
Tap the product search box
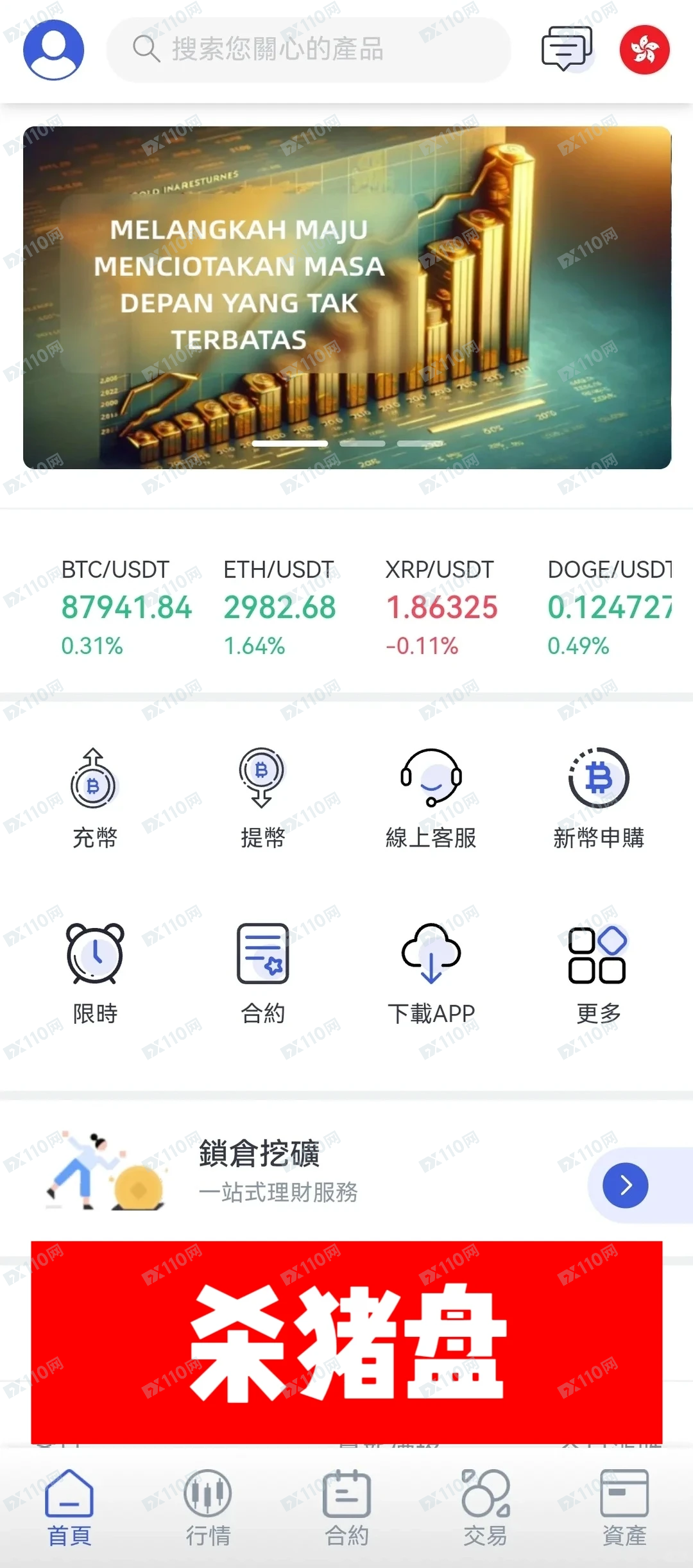pos(308,49)
